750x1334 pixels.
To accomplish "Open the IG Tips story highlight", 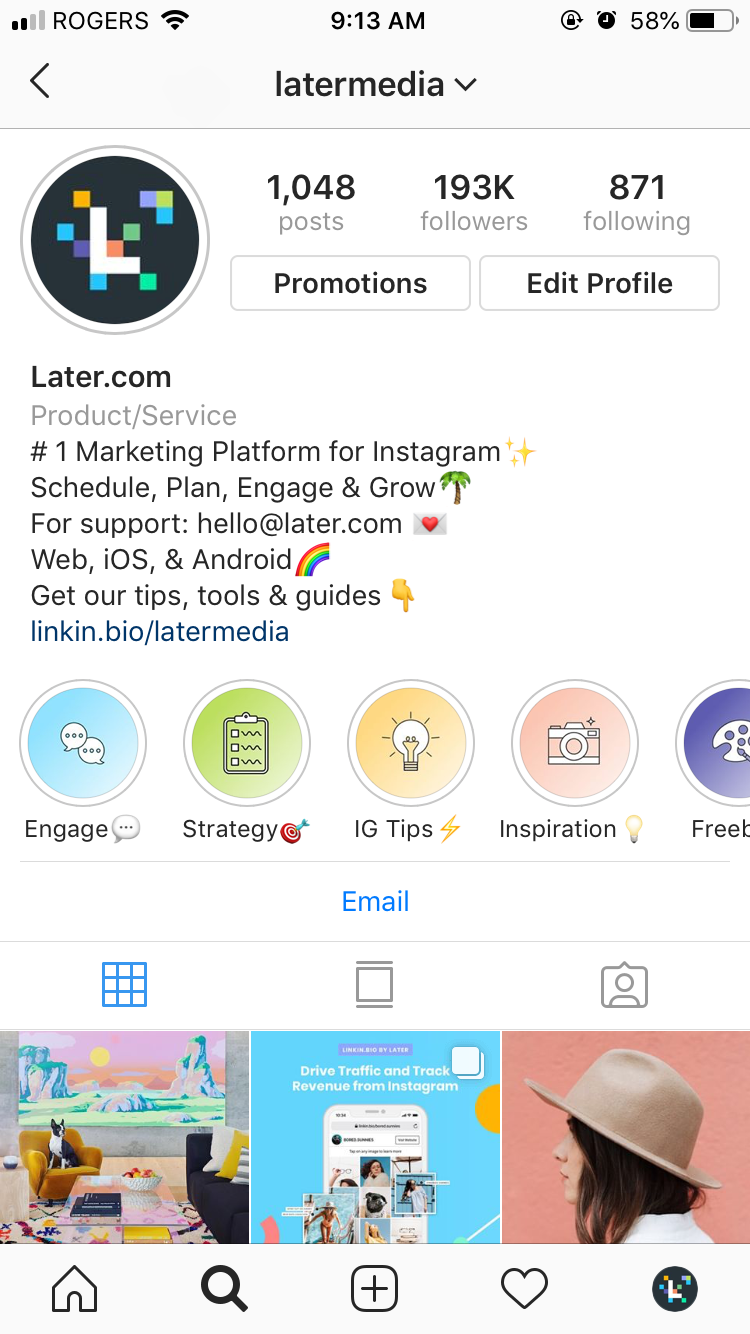I will [x=411, y=744].
